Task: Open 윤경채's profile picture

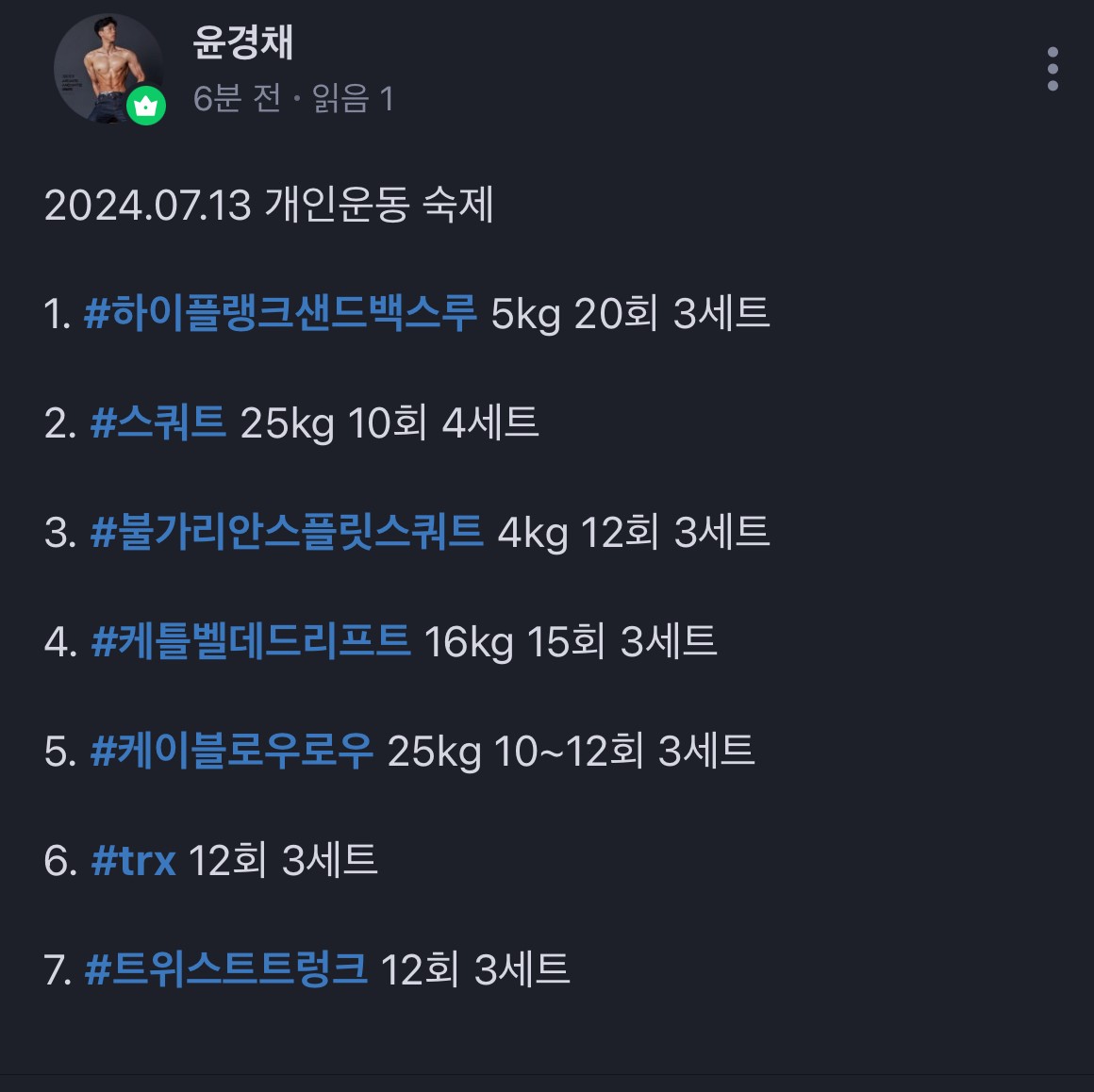Action: pyautogui.click(x=108, y=69)
